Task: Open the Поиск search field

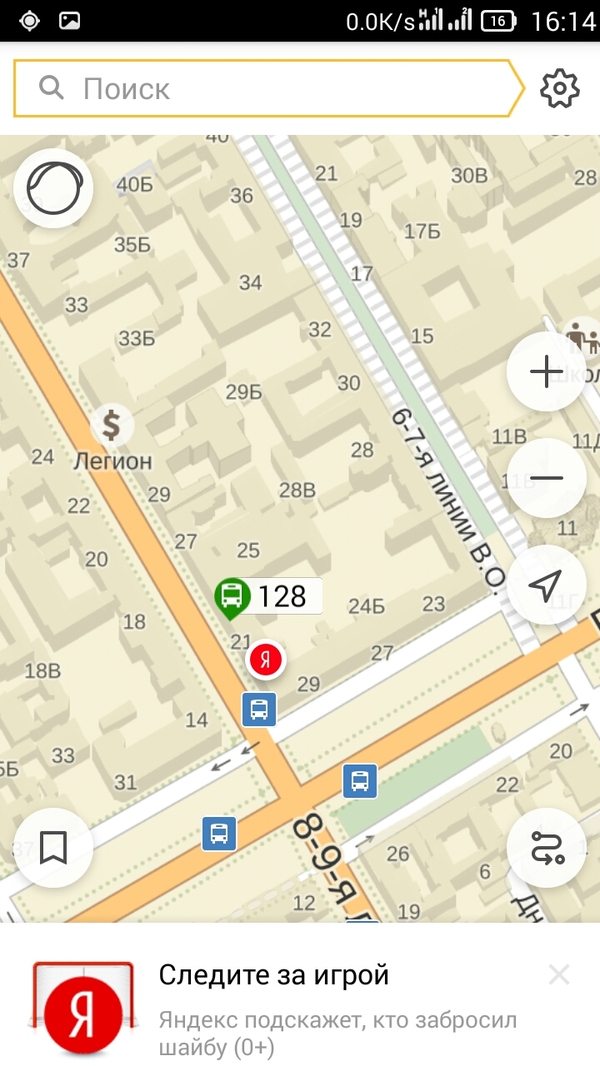Action: [270, 89]
